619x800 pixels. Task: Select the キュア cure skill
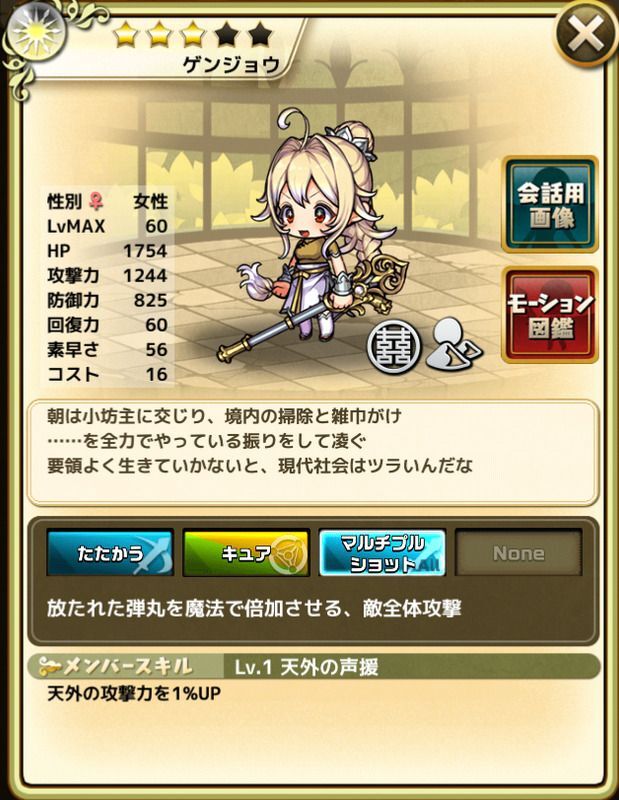click(x=246, y=553)
